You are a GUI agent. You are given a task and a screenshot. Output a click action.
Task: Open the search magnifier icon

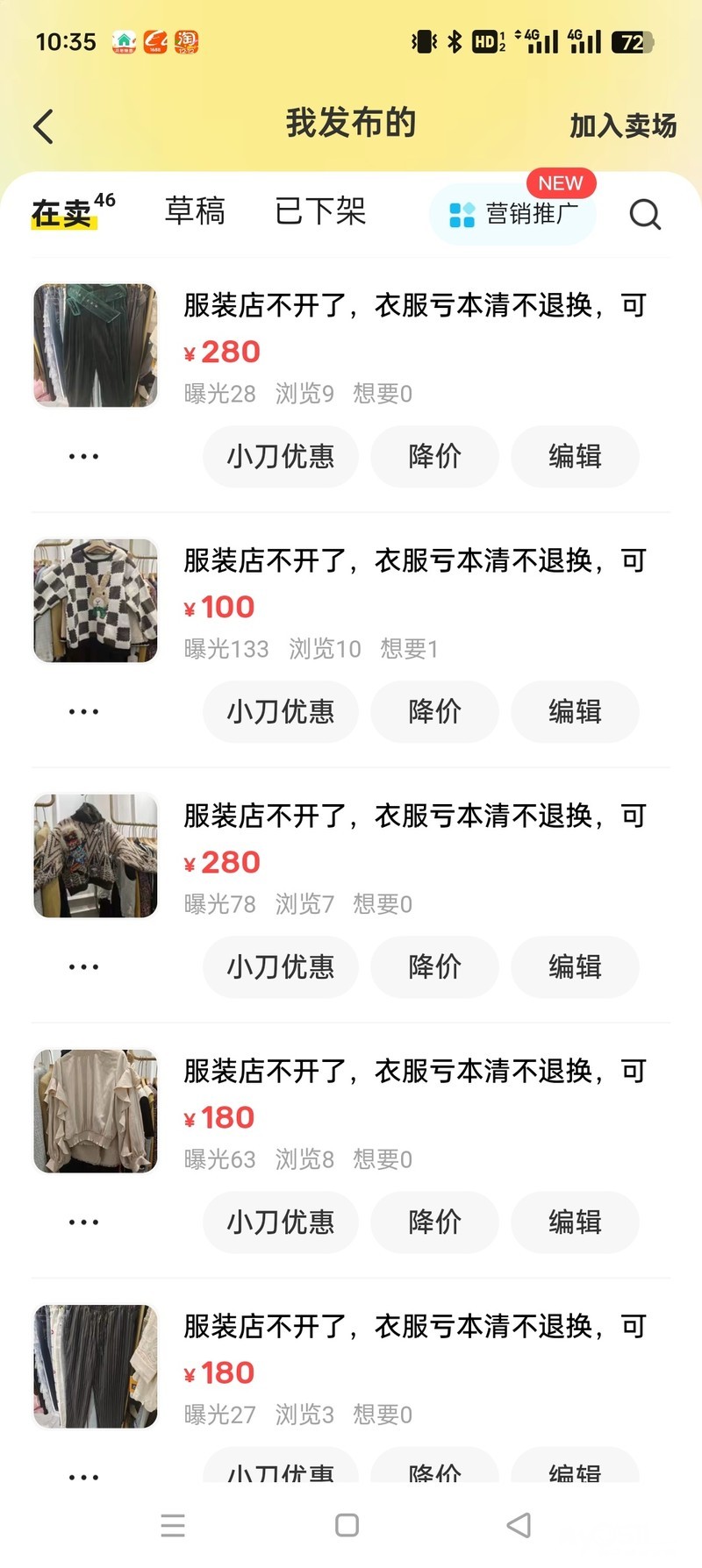[x=645, y=214]
